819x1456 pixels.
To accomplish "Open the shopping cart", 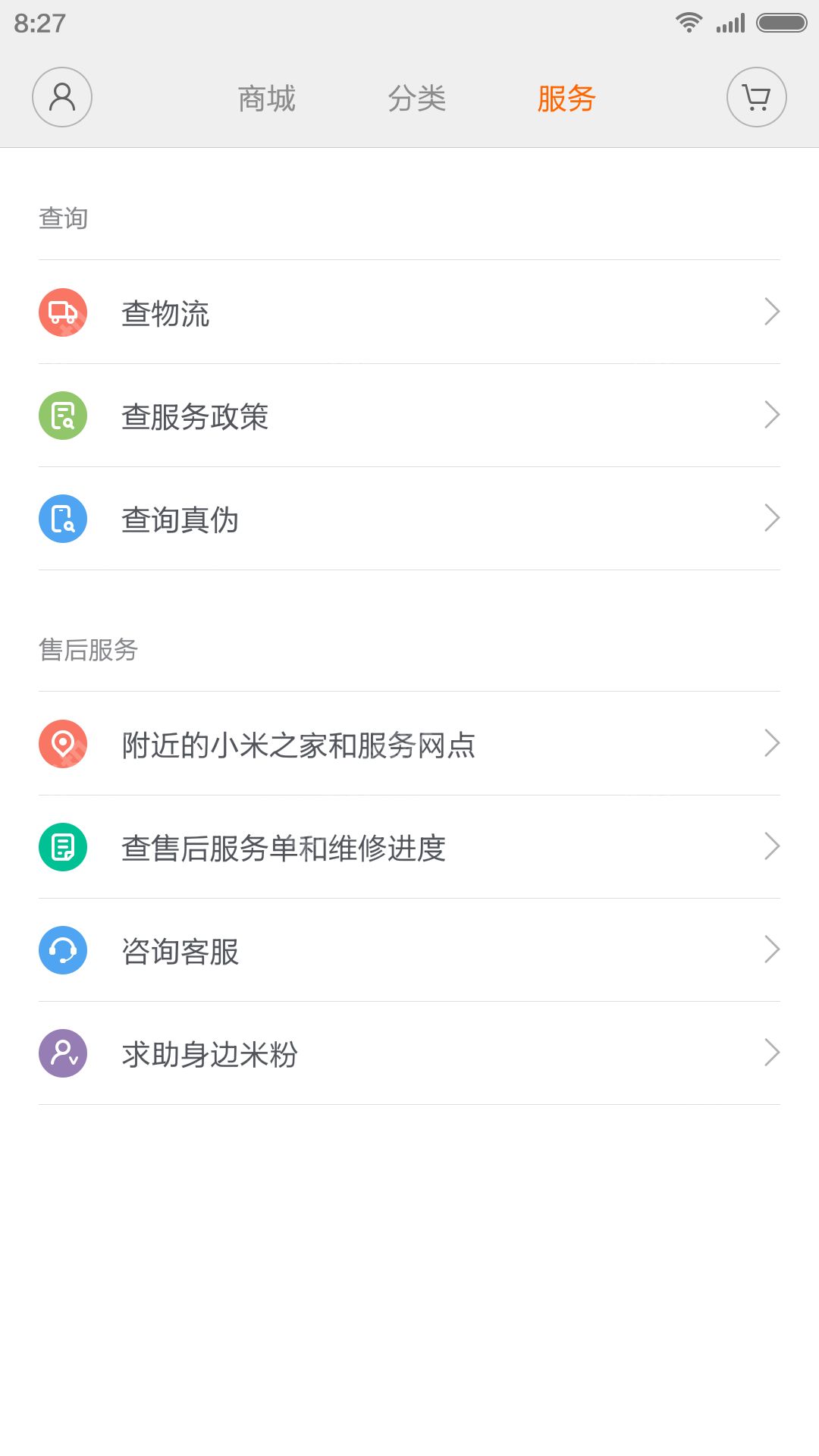I will (756, 97).
